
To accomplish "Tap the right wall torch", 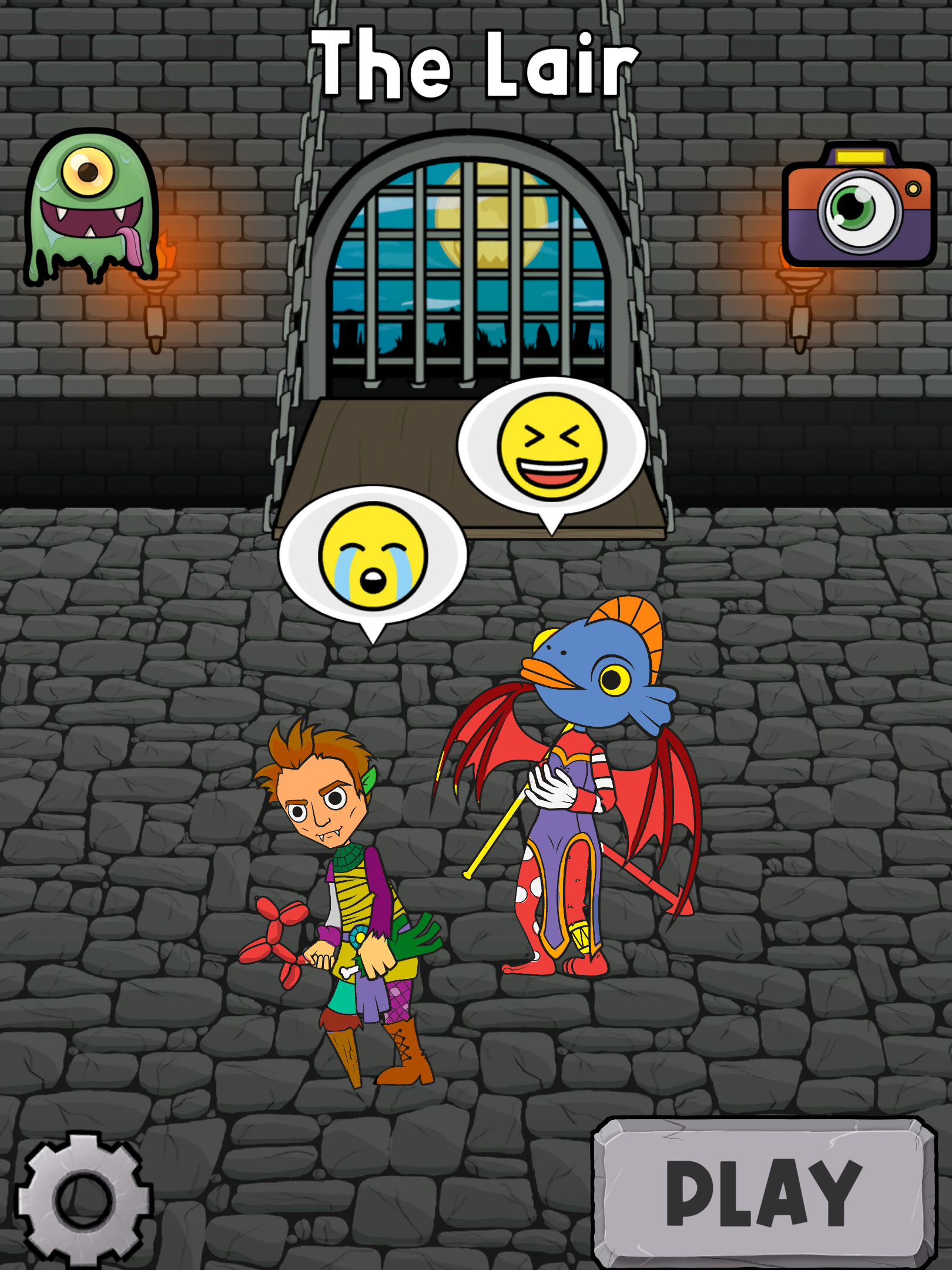I will pyautogui.click(x=799, y=306).
